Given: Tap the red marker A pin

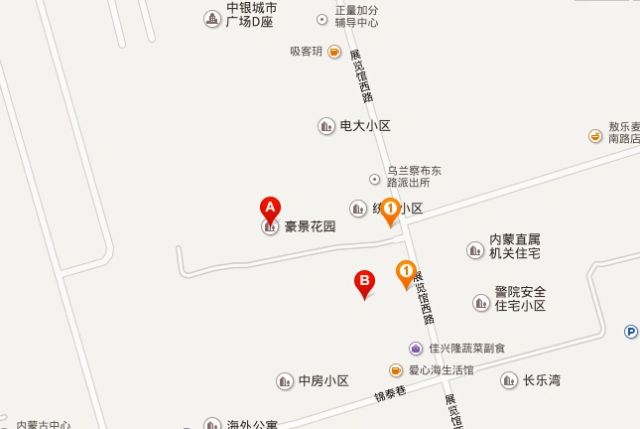Looking at the screenshot, I should pos(269,208).
